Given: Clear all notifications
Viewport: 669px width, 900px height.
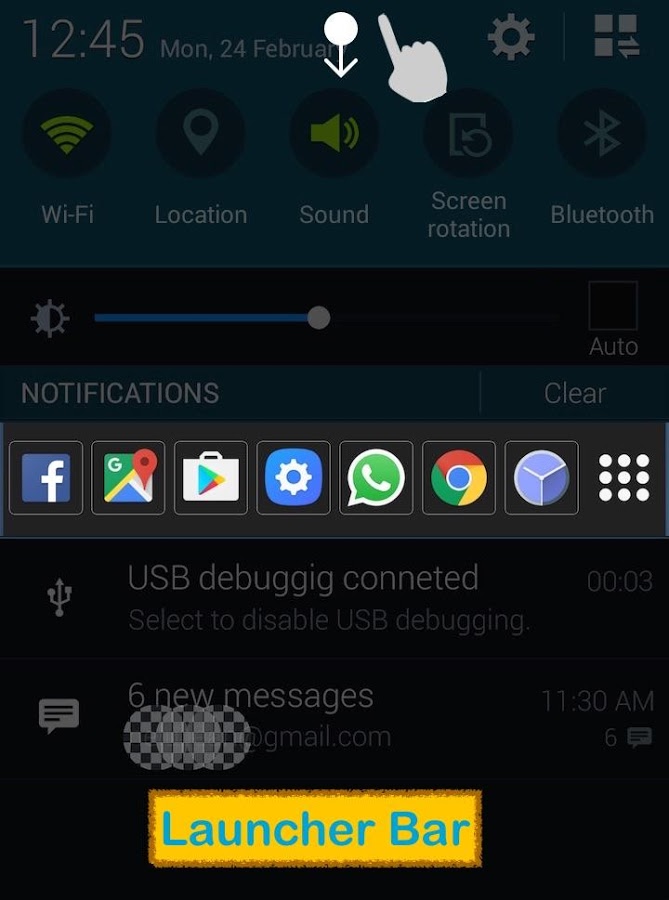Looking at the screenshot, I should tap(574, 393).
